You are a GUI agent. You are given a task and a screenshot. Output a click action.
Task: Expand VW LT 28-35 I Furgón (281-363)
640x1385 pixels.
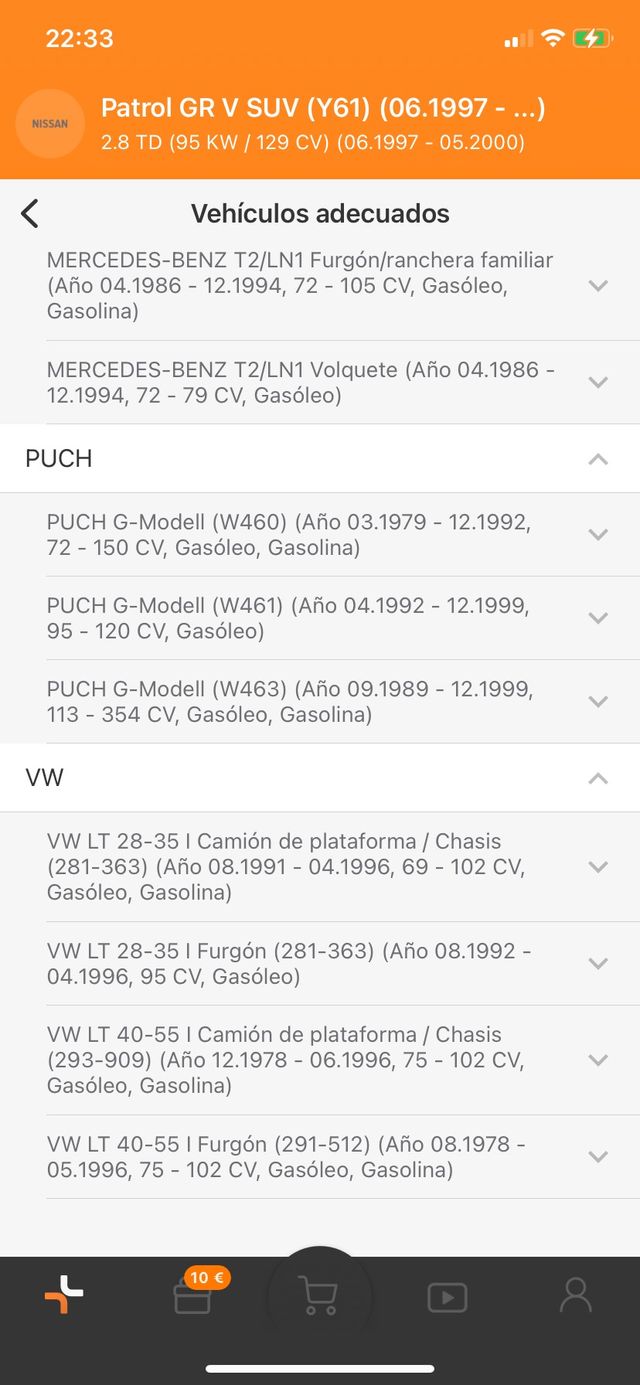tap(598, 964)
